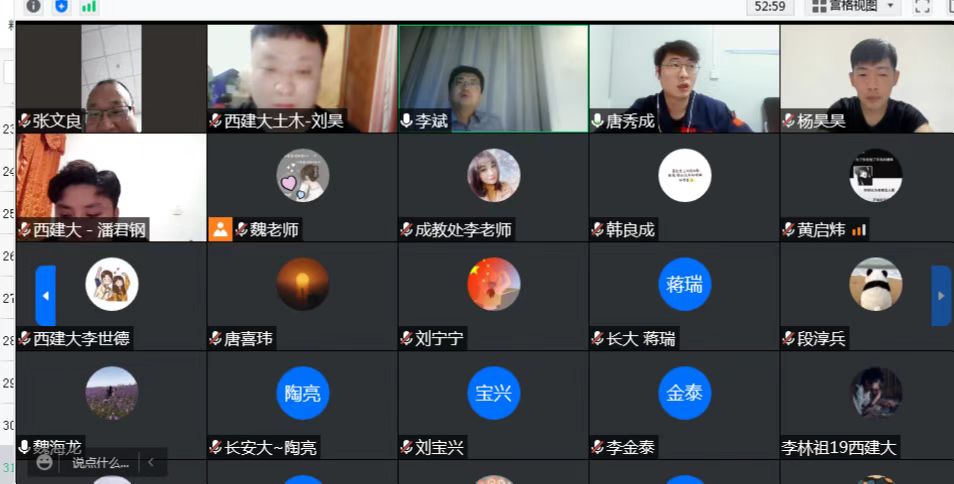954x484 pixels.
Task: Go to the next page of participants
Action: coord(941,295)
